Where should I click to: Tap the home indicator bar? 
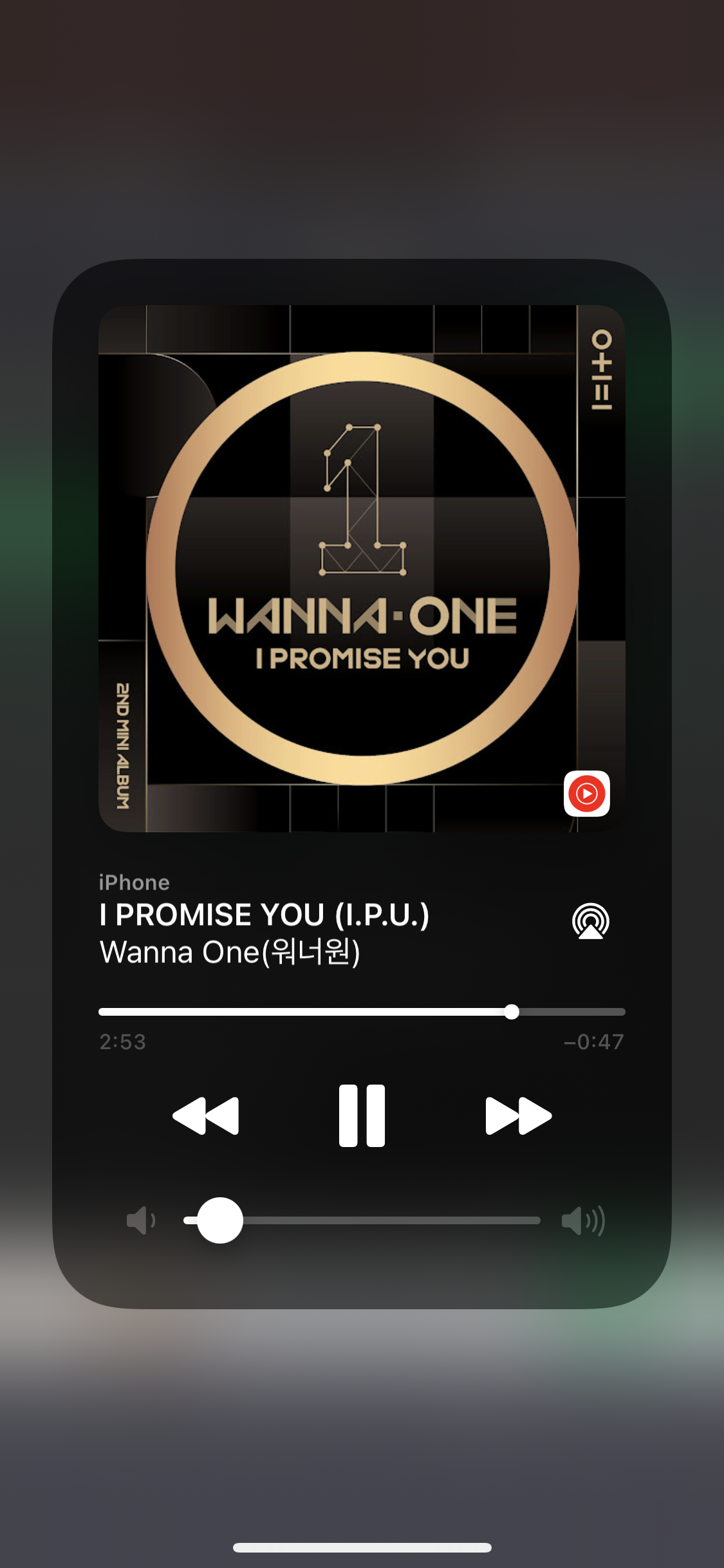362,1547
